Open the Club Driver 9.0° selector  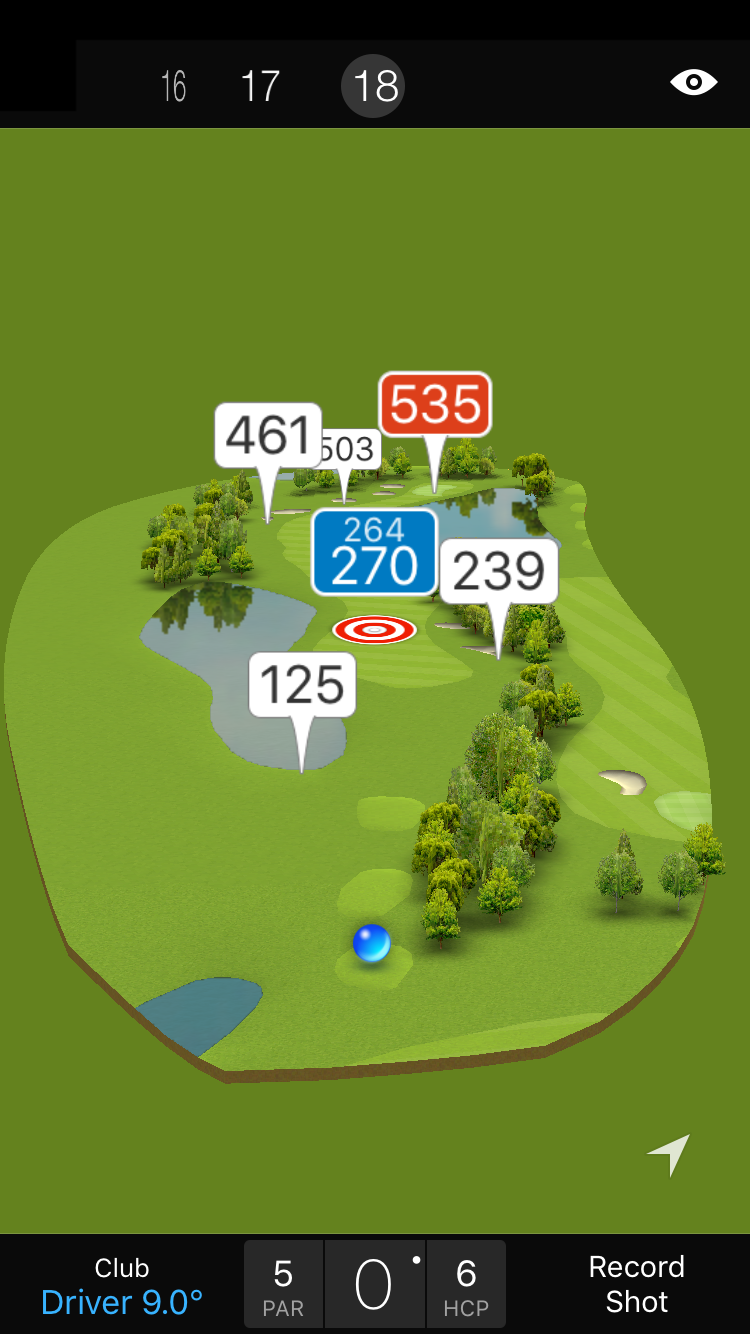[122, 1286]
